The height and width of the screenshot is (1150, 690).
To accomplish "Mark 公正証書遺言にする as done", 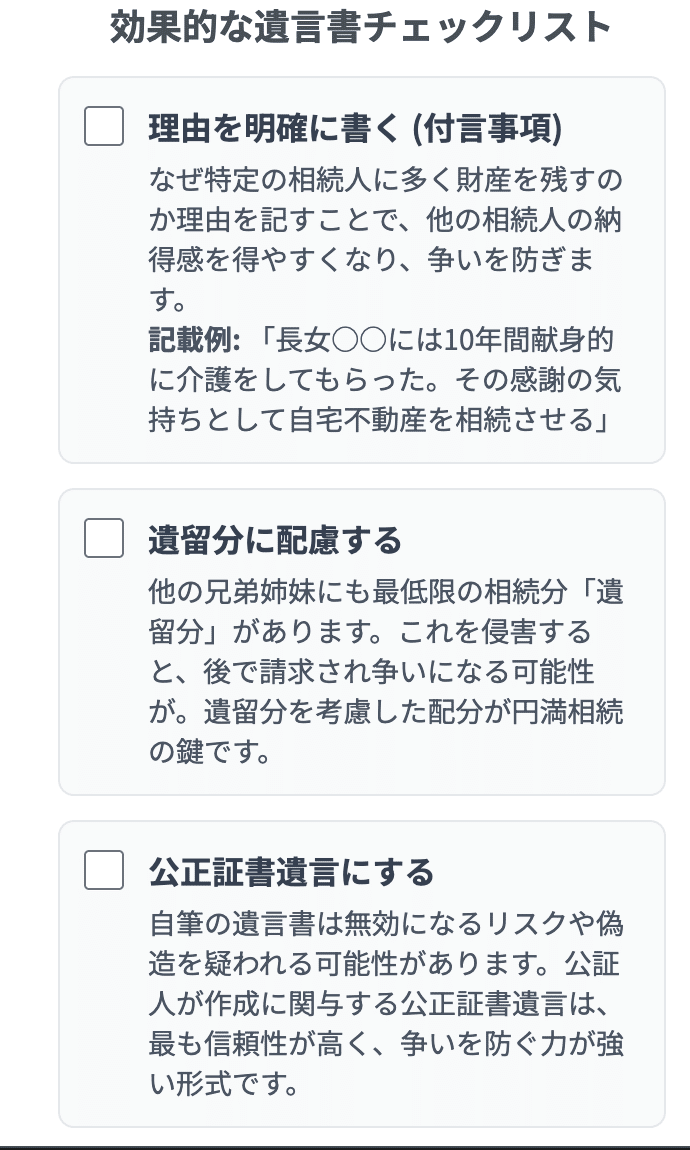I will tap(104, 870).
